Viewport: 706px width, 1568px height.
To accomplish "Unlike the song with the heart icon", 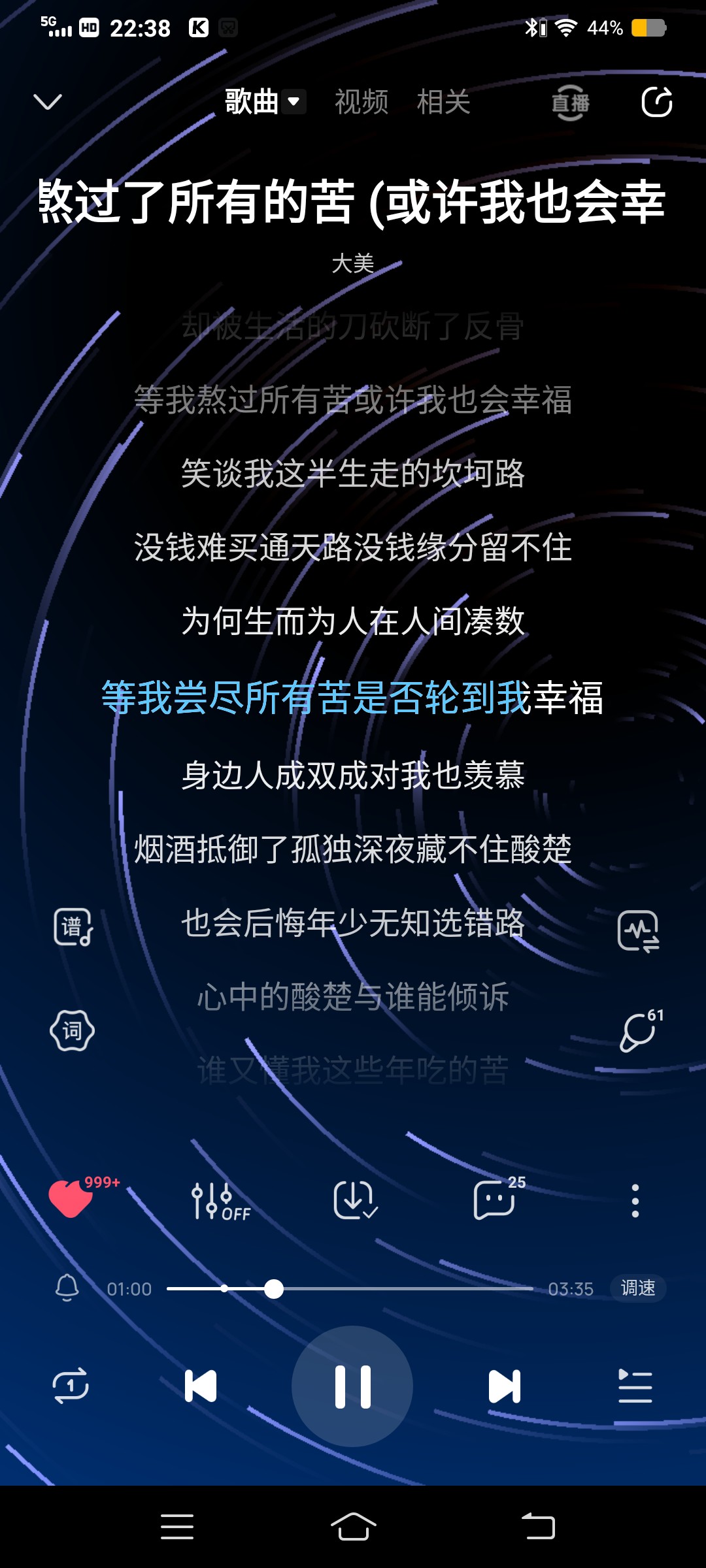I will click(x=71, y=1199).
